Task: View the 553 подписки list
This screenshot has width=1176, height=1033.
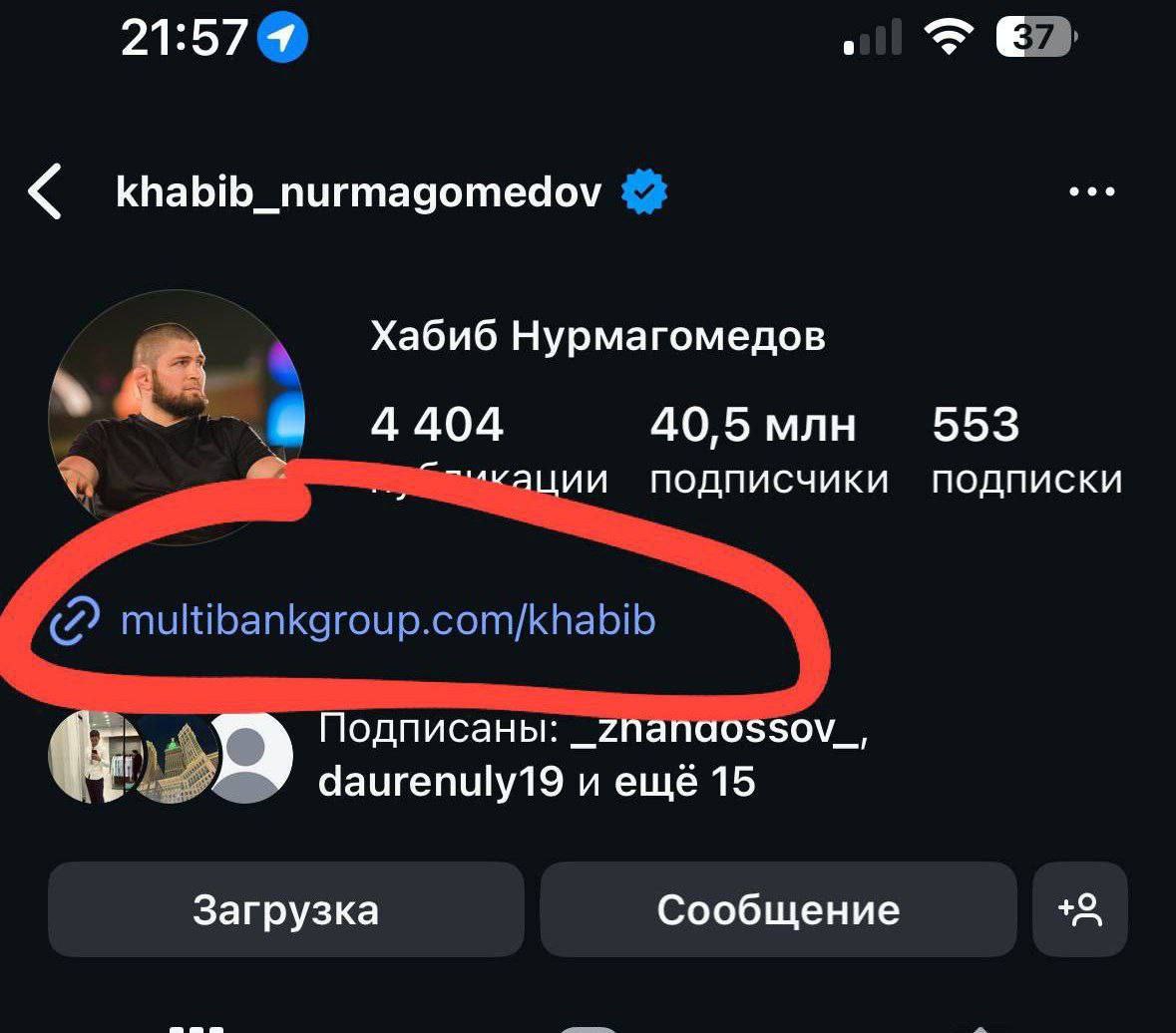Action: [1026, 451]
